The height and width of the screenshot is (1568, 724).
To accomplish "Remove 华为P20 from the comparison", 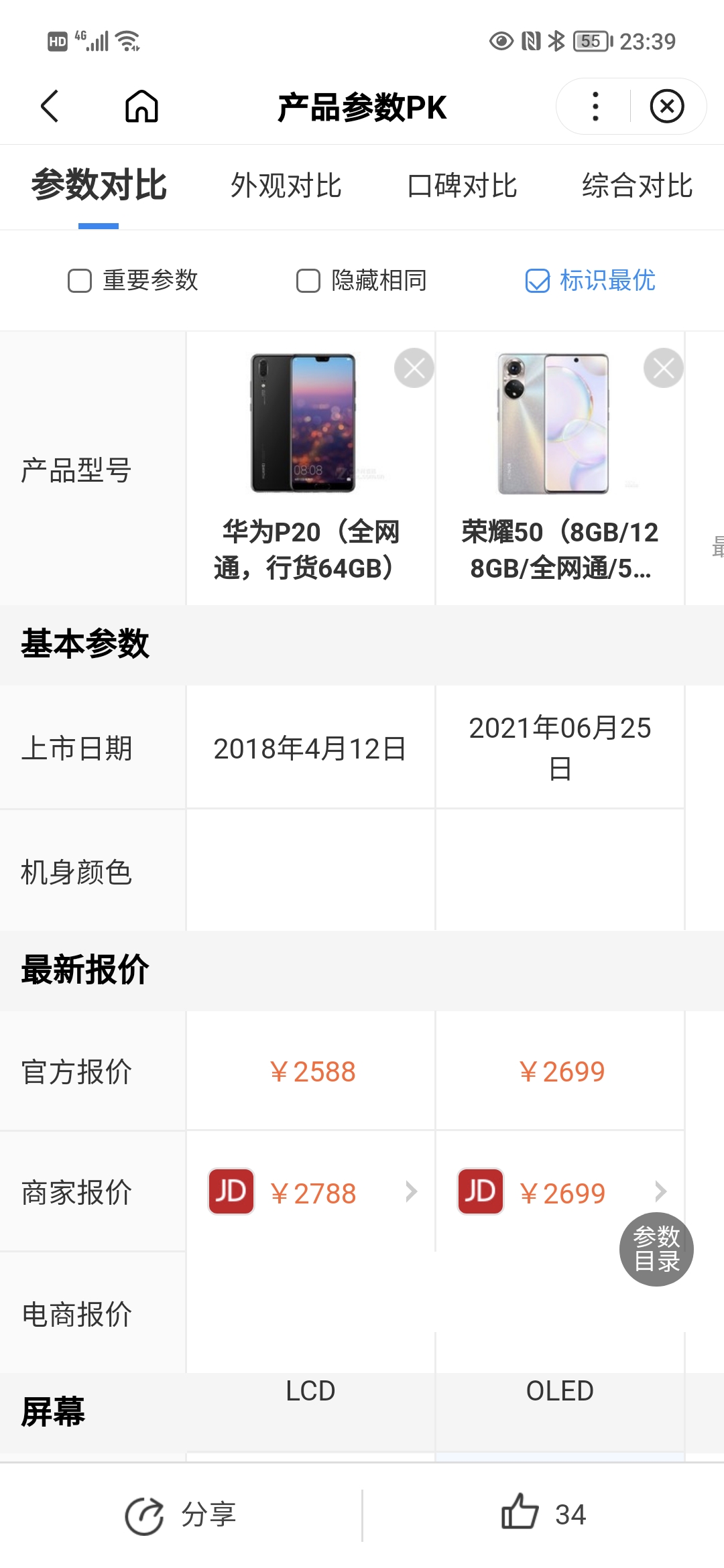I will (414, 368).
